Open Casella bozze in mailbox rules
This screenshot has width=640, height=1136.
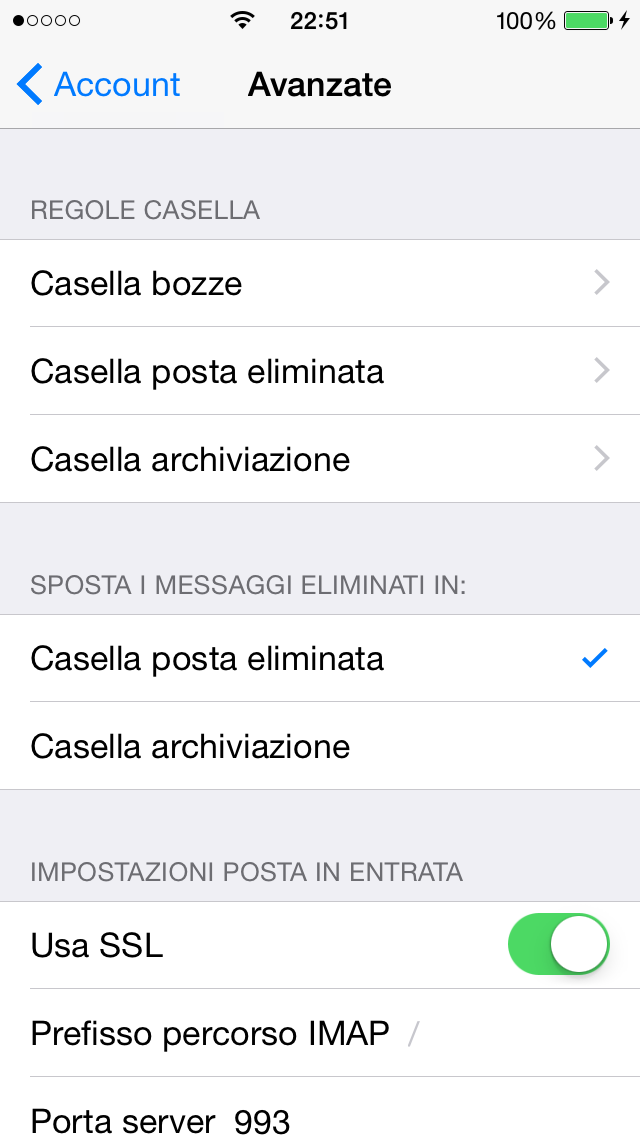320,283
